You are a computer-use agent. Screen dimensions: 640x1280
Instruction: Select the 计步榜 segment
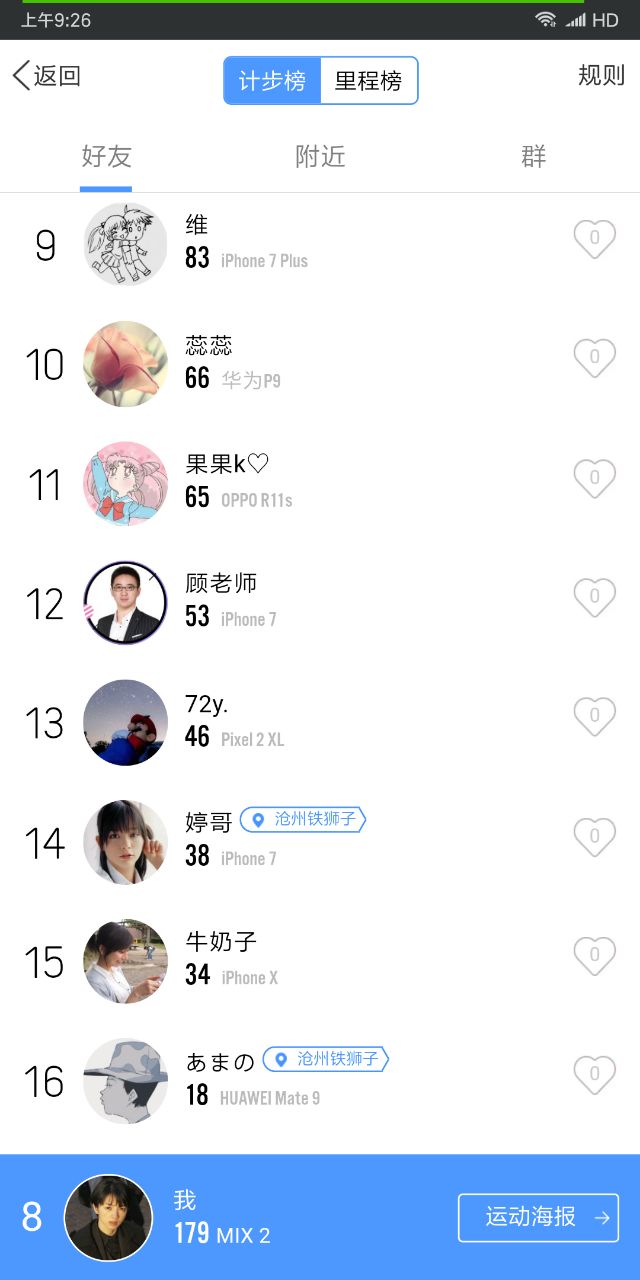[272, 81]
